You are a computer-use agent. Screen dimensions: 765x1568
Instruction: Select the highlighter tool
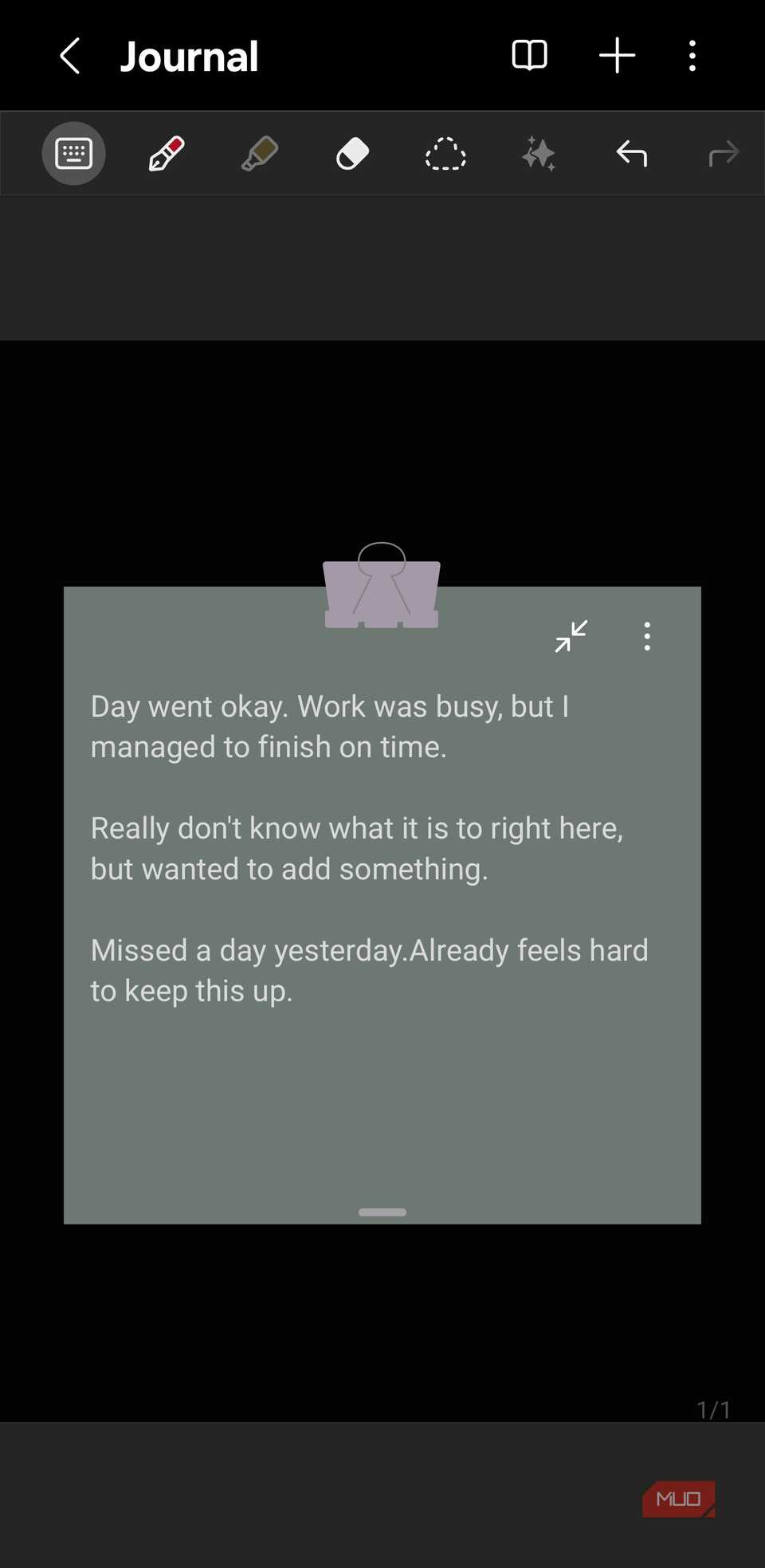(x=259, y=153)
